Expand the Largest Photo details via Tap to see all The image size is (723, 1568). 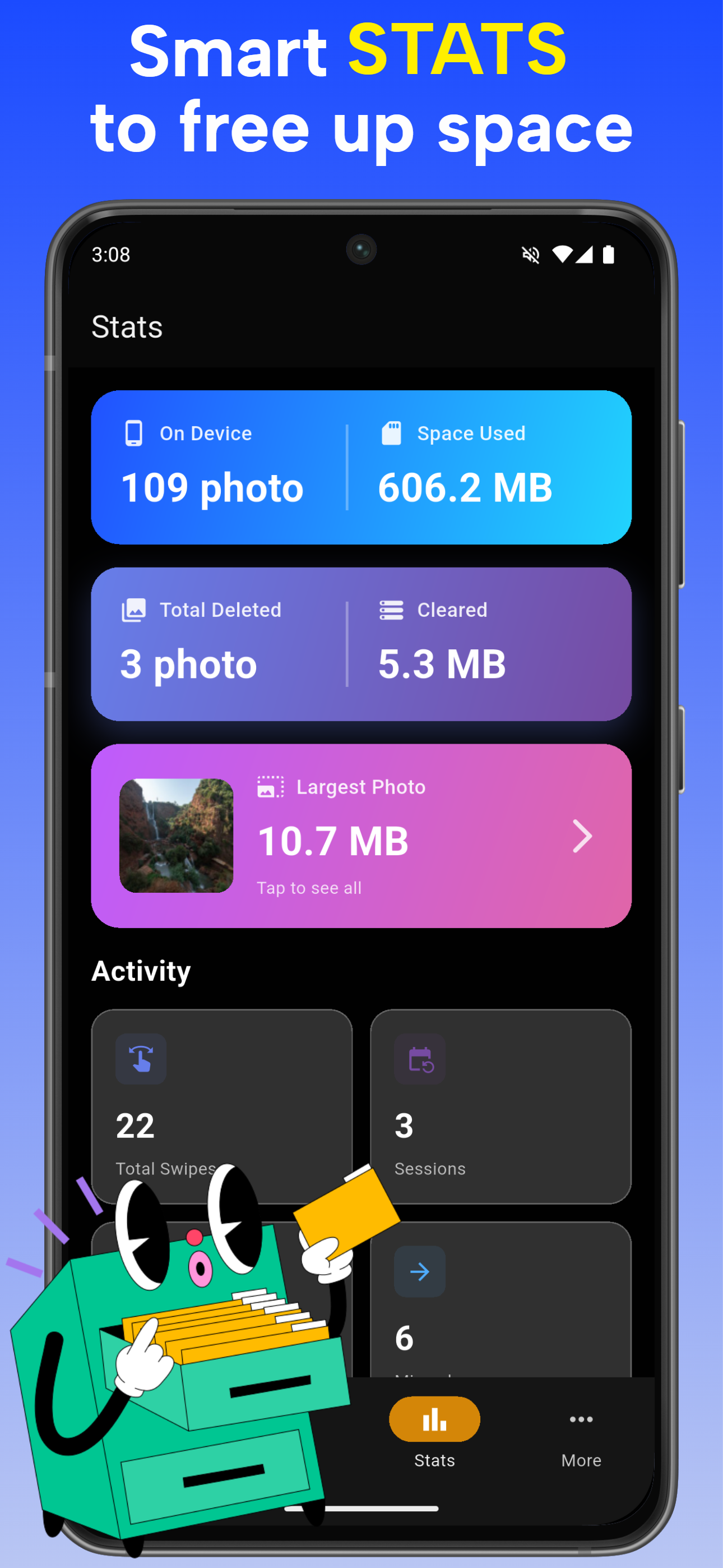310,888
